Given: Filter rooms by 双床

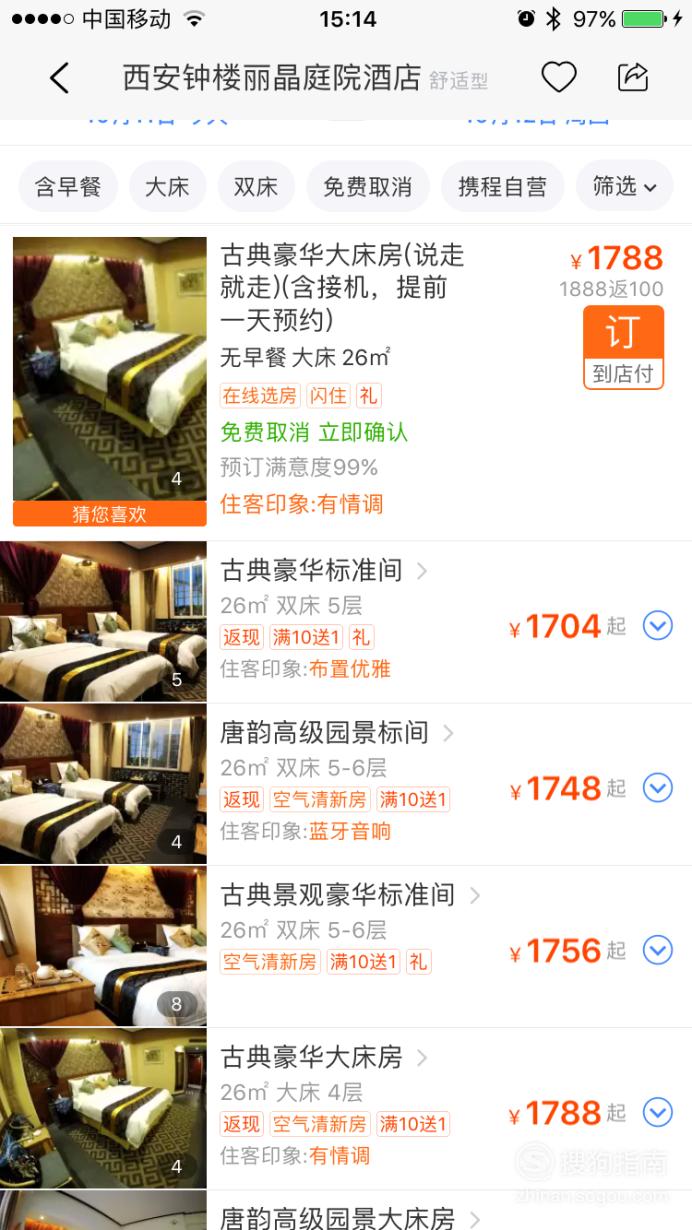Looking at the screenshot, I should 256,186.
